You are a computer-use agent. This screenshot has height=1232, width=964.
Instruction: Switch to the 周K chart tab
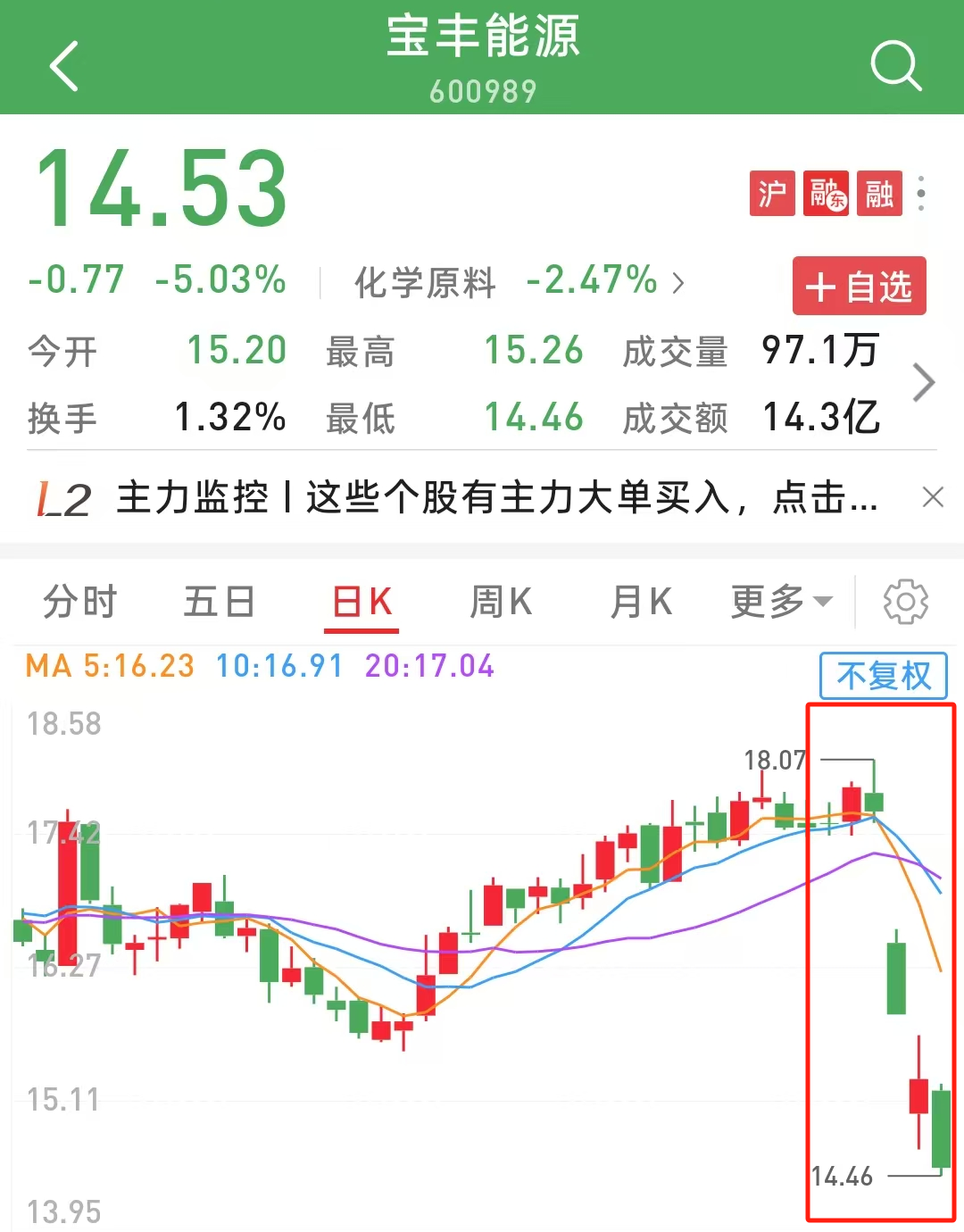click(x=501, y=602)
